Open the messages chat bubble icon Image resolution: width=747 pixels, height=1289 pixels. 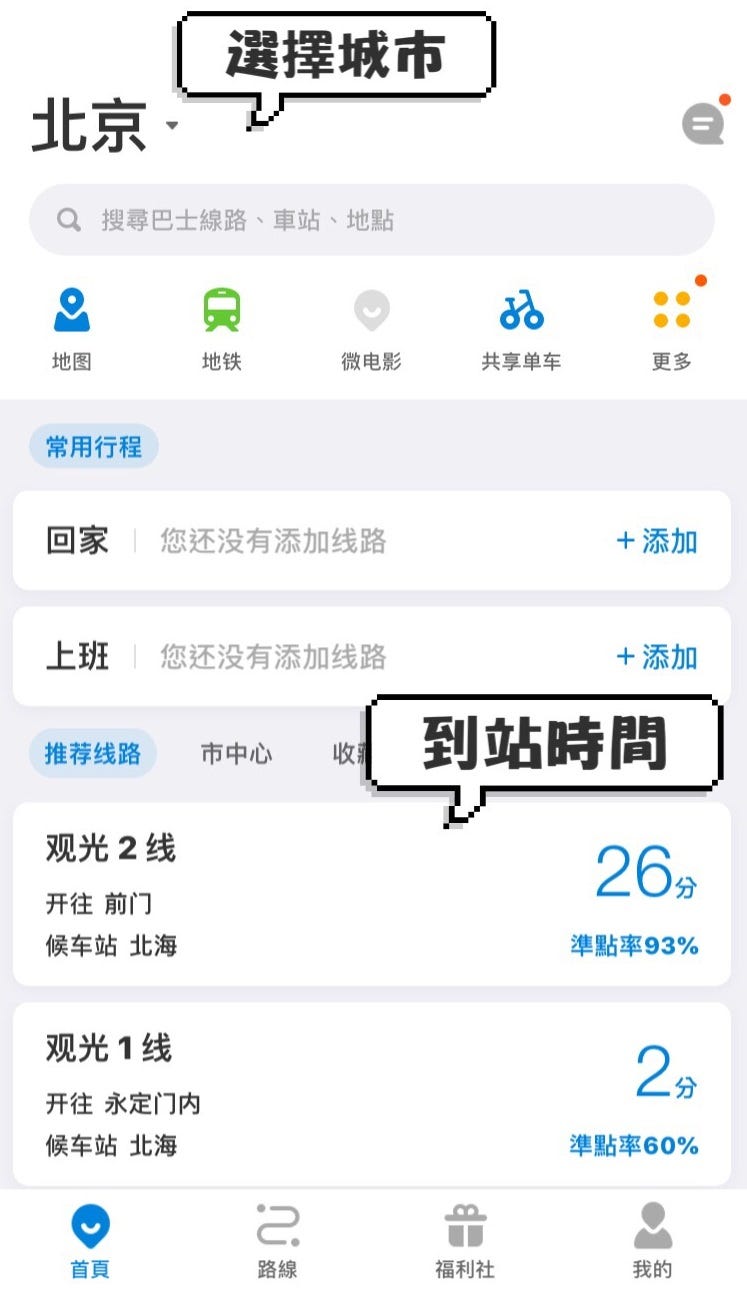point(703,123)
